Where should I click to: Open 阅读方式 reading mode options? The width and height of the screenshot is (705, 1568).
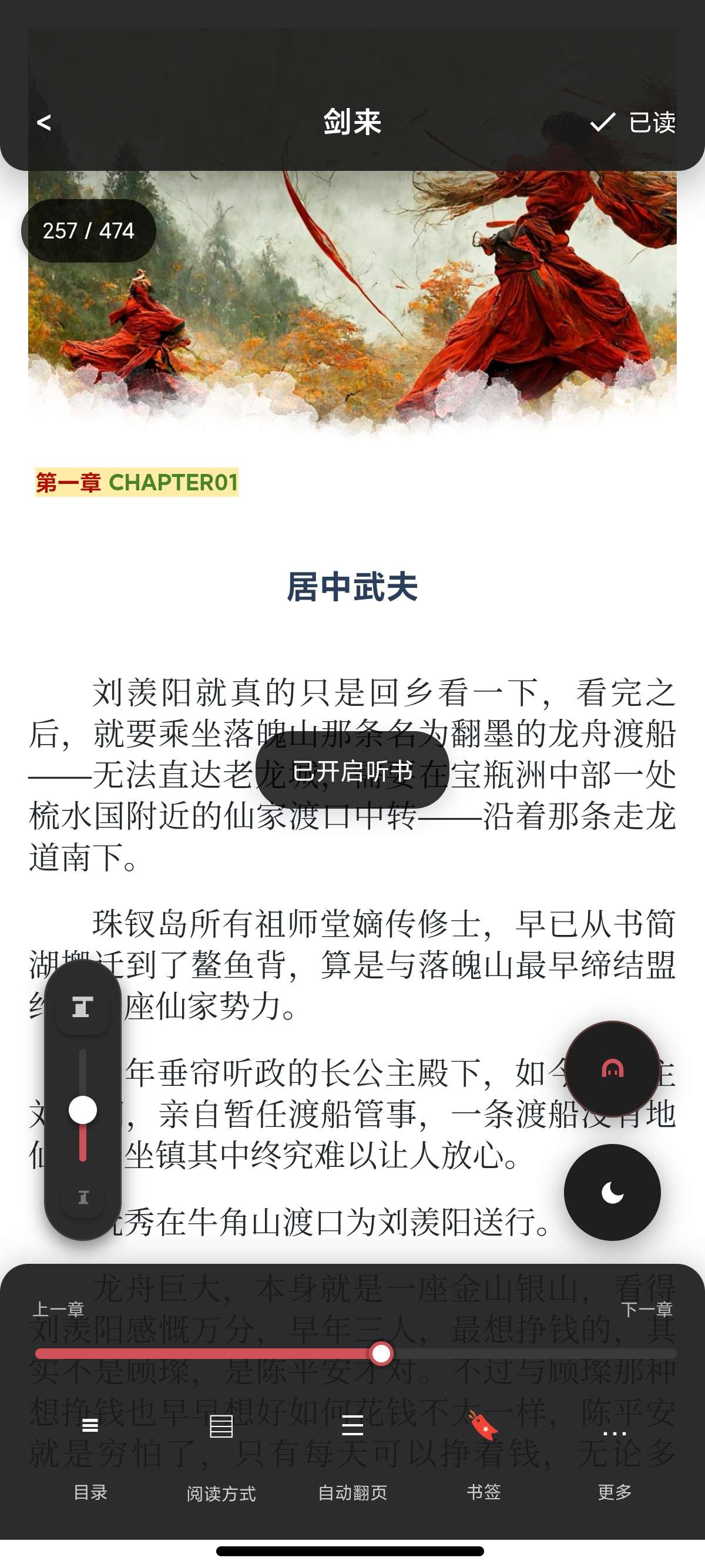coord(221,1458)
